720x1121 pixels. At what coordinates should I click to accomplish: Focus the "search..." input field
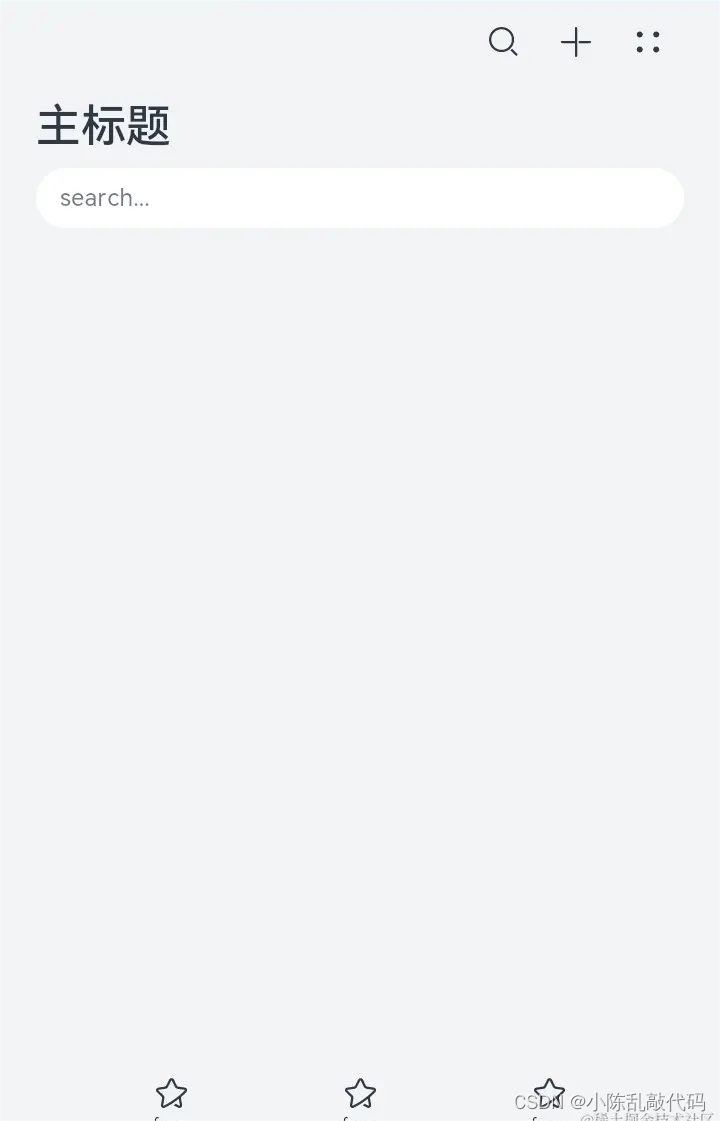click(360, 198)
